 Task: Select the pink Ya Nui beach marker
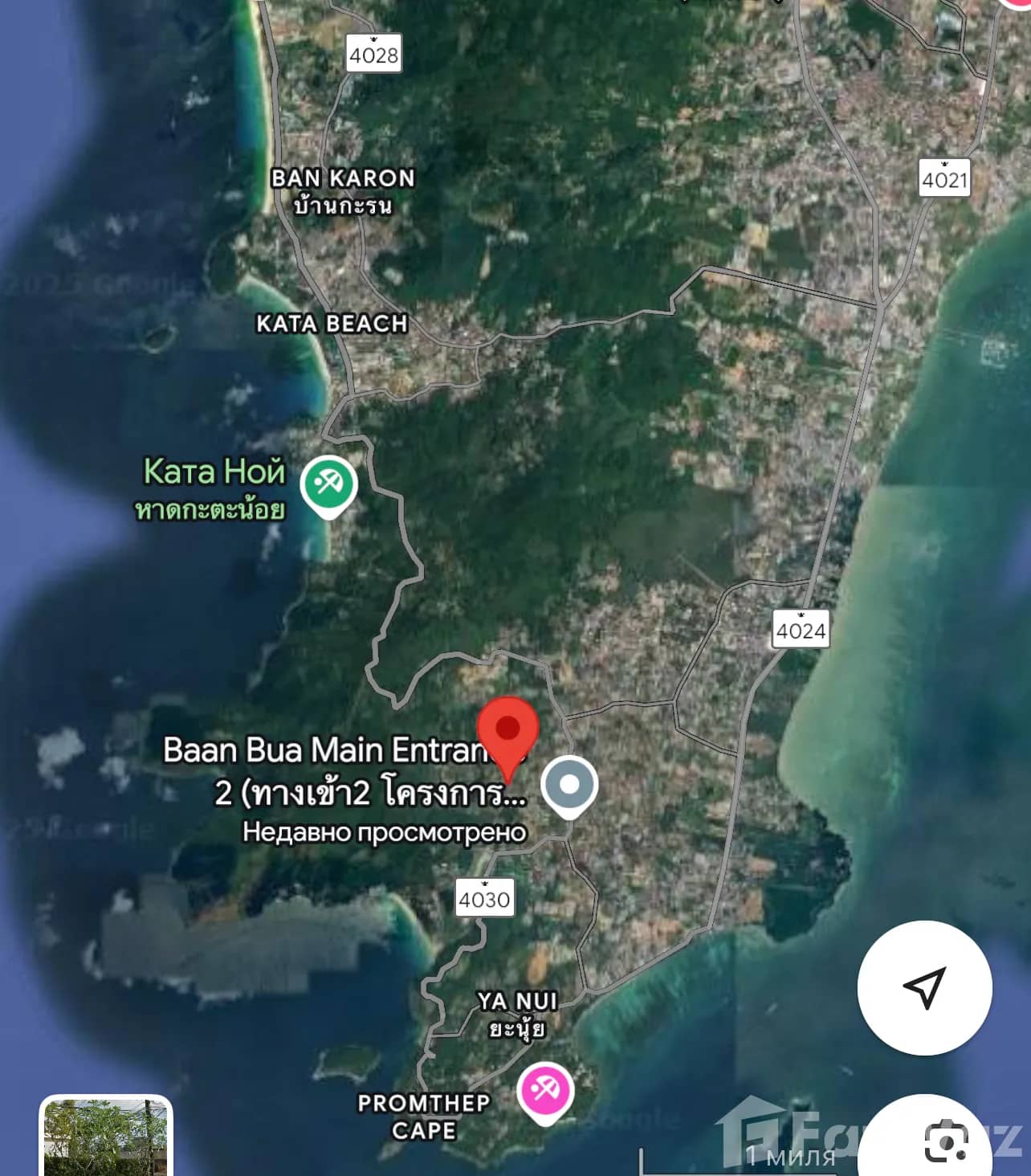click(x=545, y=1092)
